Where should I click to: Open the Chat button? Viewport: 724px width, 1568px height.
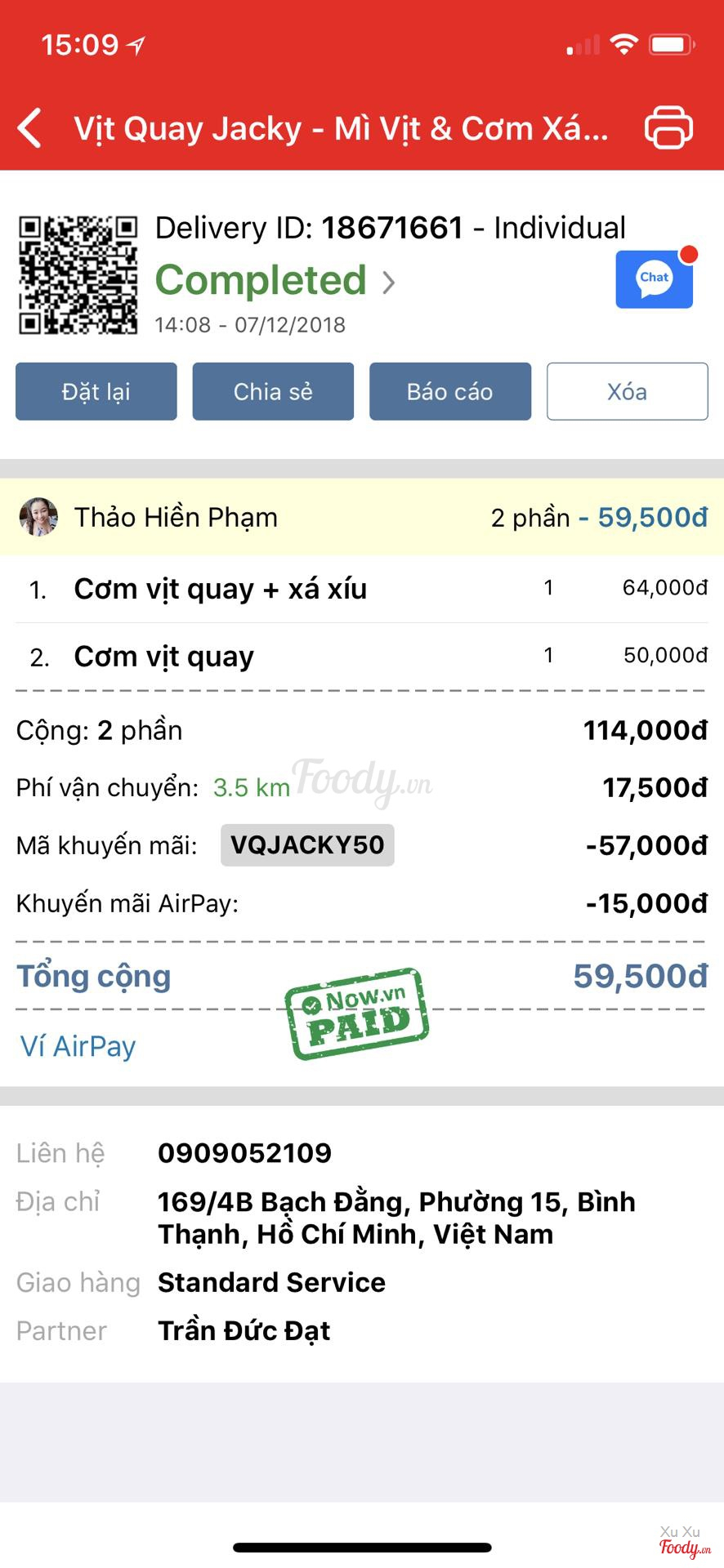[x=655, y=279]
